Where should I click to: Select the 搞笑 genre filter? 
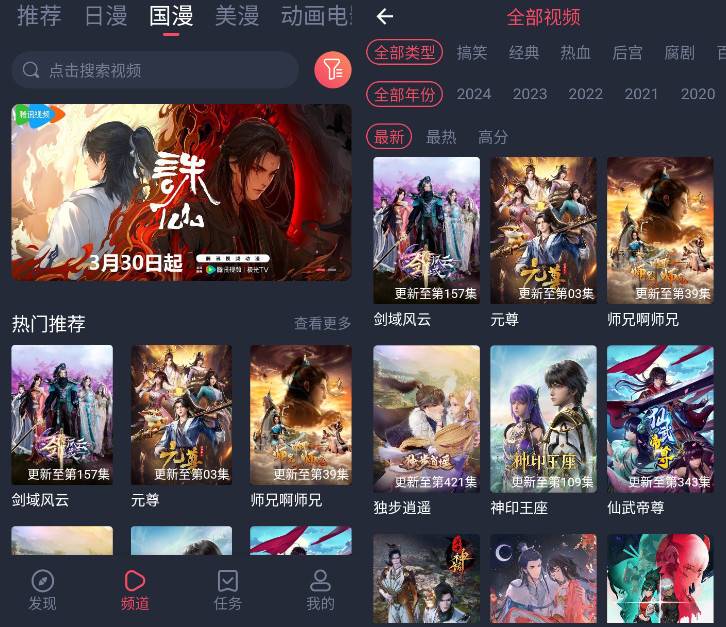[x=472, y=53]
